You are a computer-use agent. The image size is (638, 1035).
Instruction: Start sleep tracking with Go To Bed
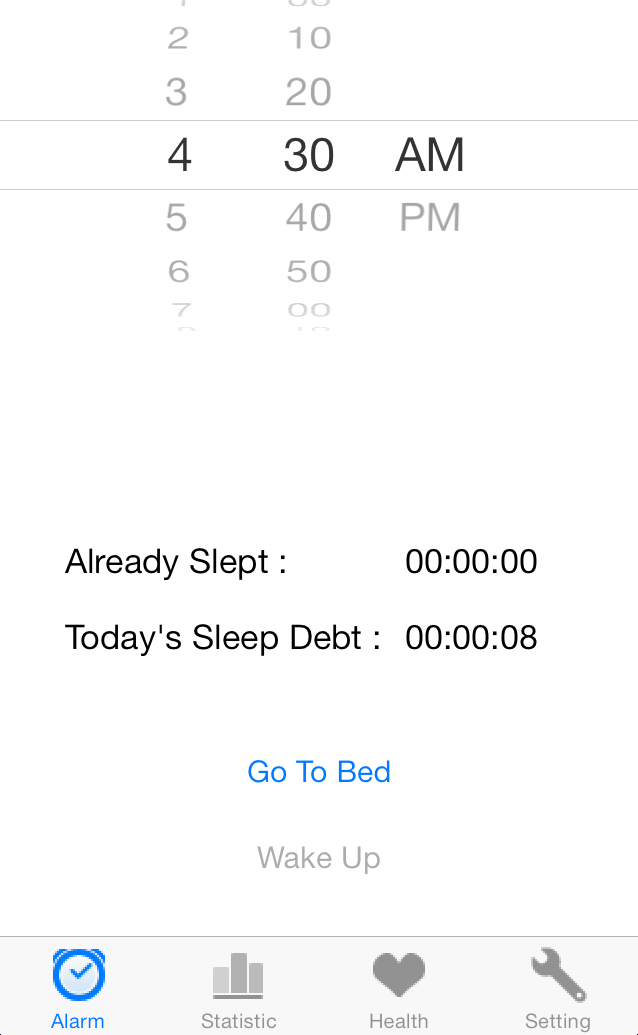[x=319, y=772]
